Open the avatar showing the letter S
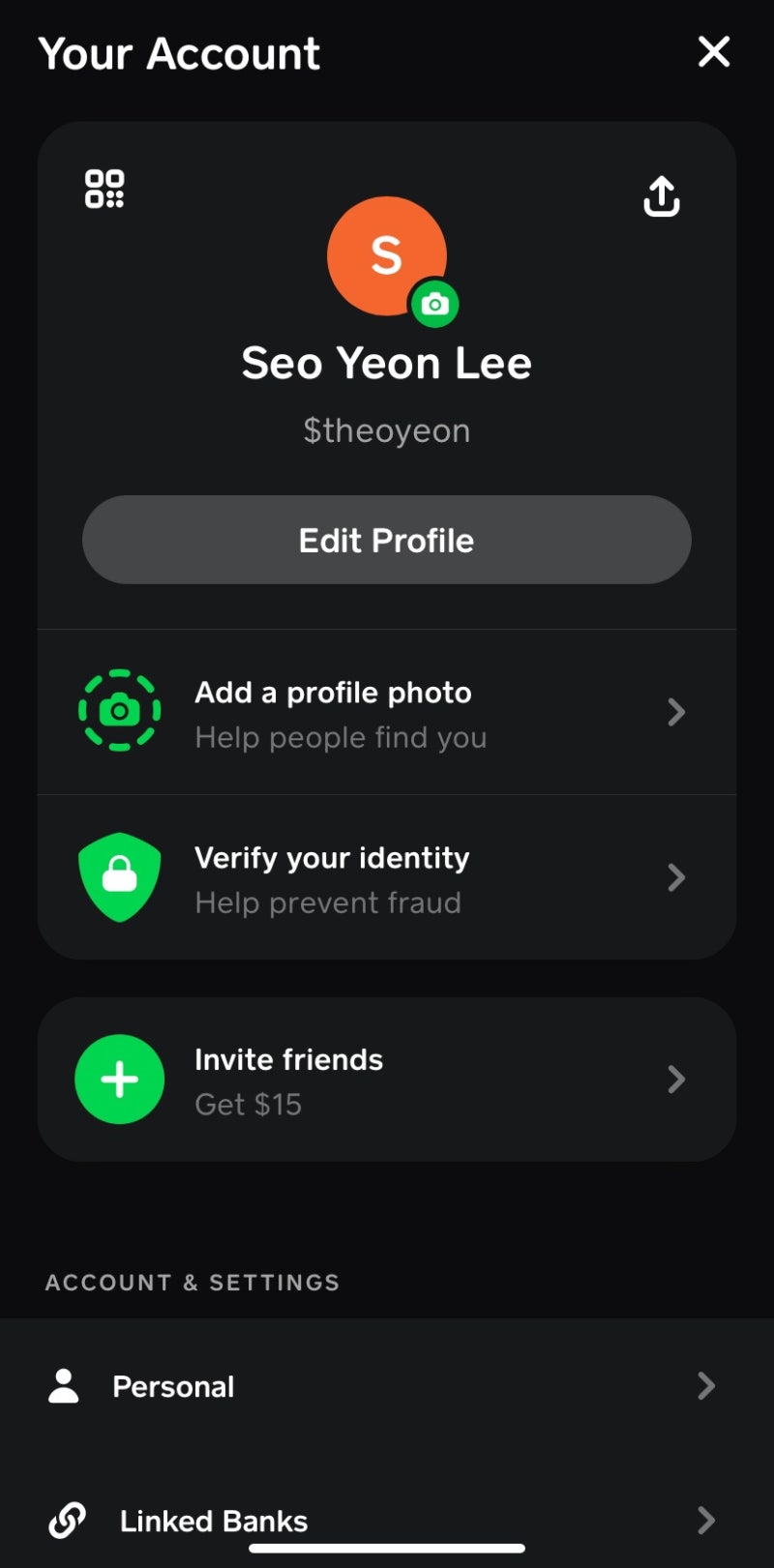 pos(387,256)
